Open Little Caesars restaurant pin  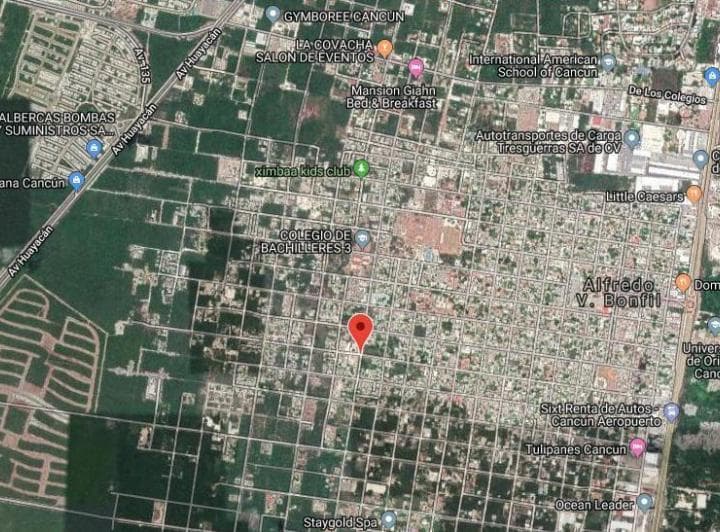click(694, 193)
